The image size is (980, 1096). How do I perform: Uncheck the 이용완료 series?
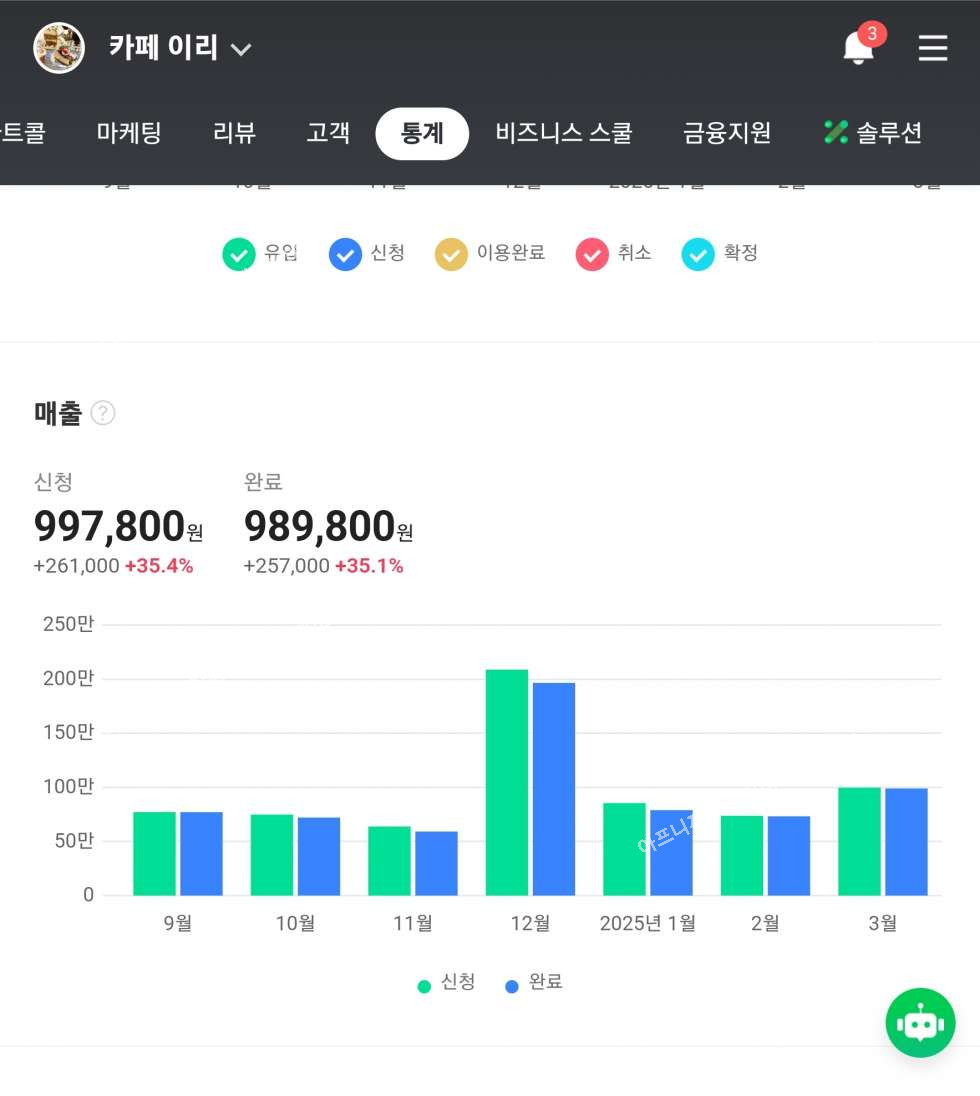tap(451, 254)
